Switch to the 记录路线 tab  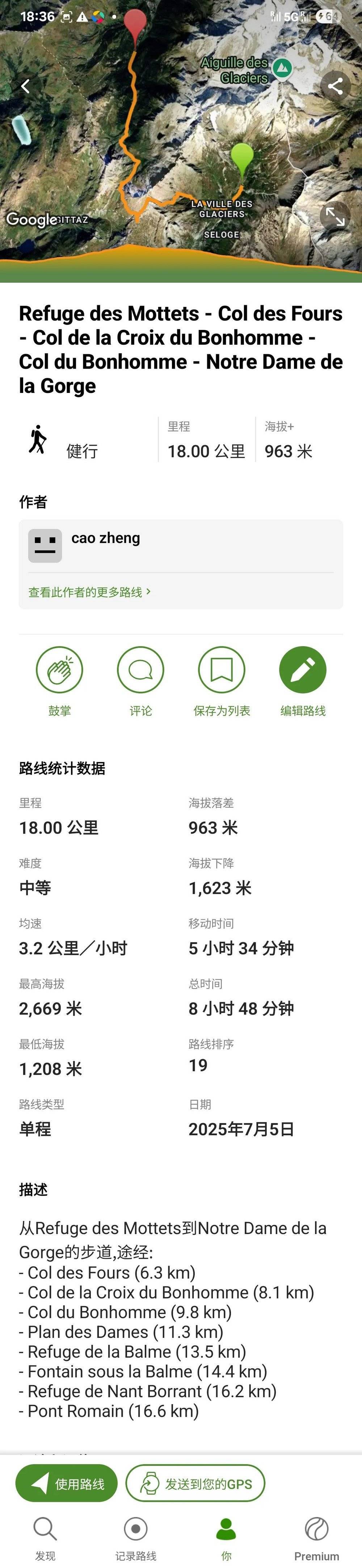coord(135,1537)
